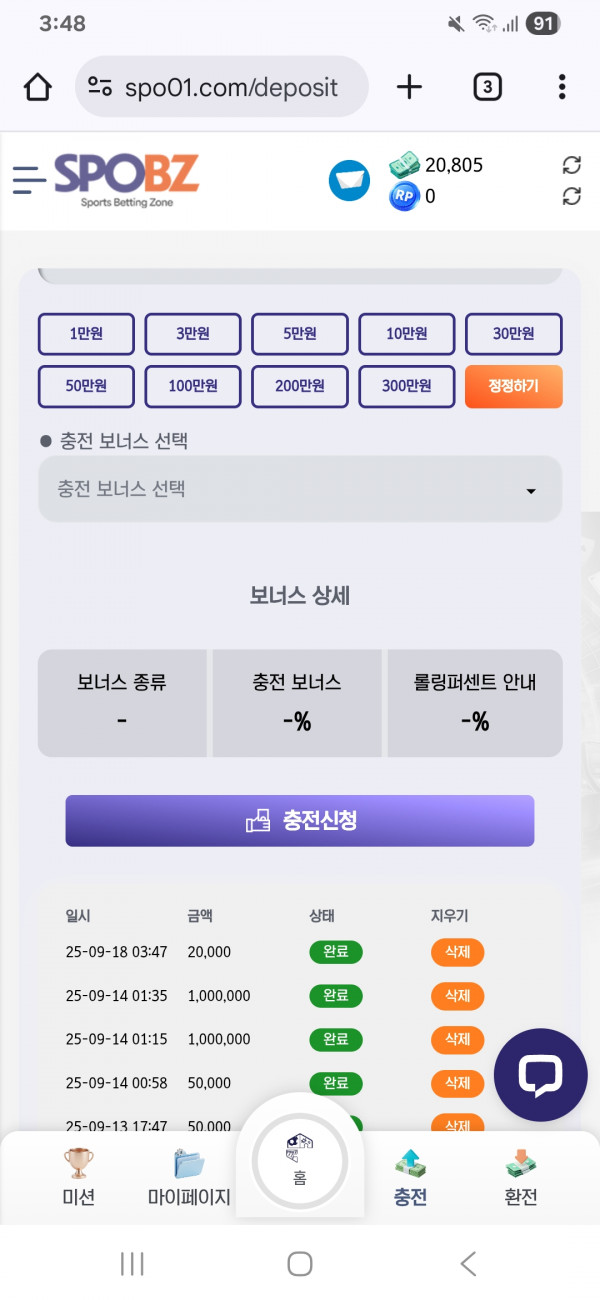Open the blue envelope messages icon
Screen dimensions: 600x1300
pyautogui.click(x=349, y=181)
